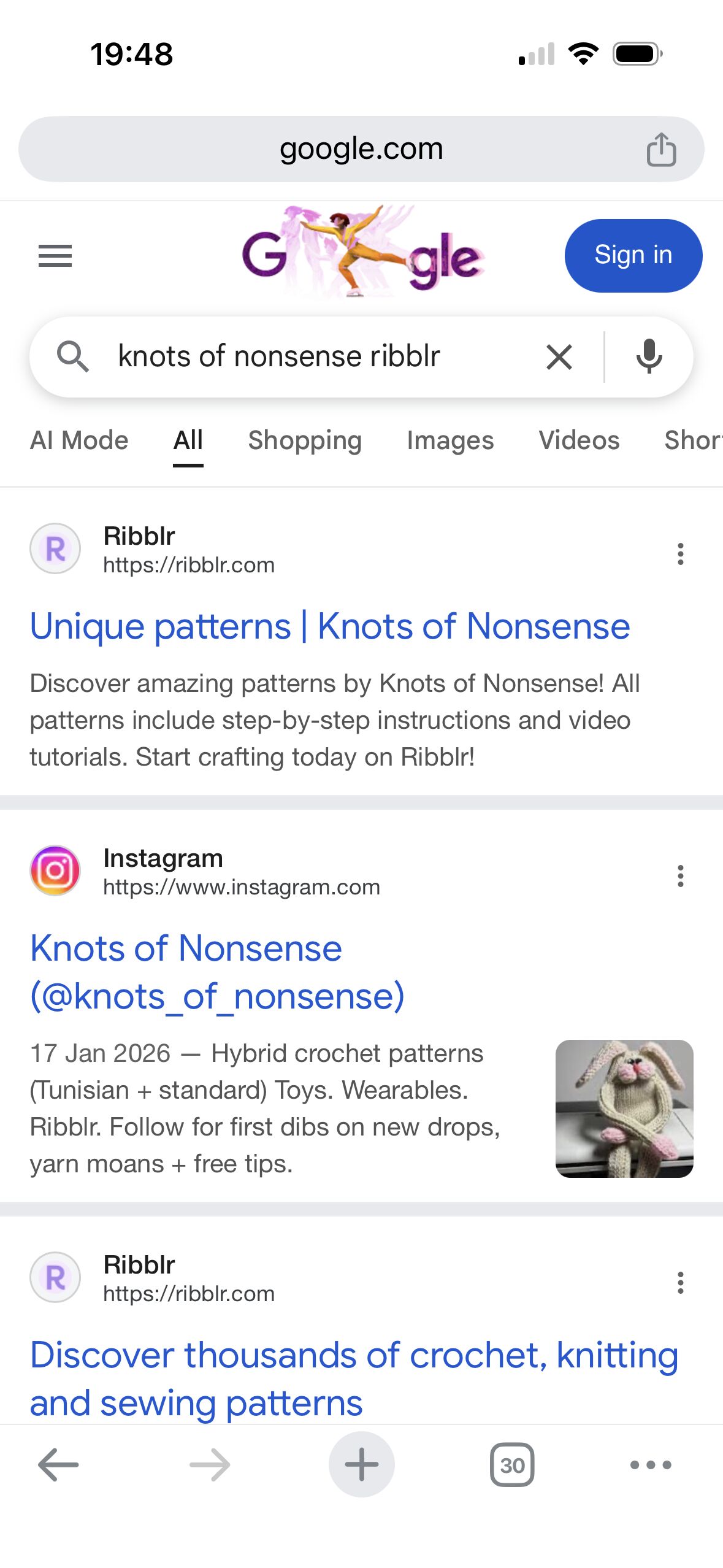Open options for the Instagram result
The width and height of the screenshot is (723, 1568).
click(680, 876)
